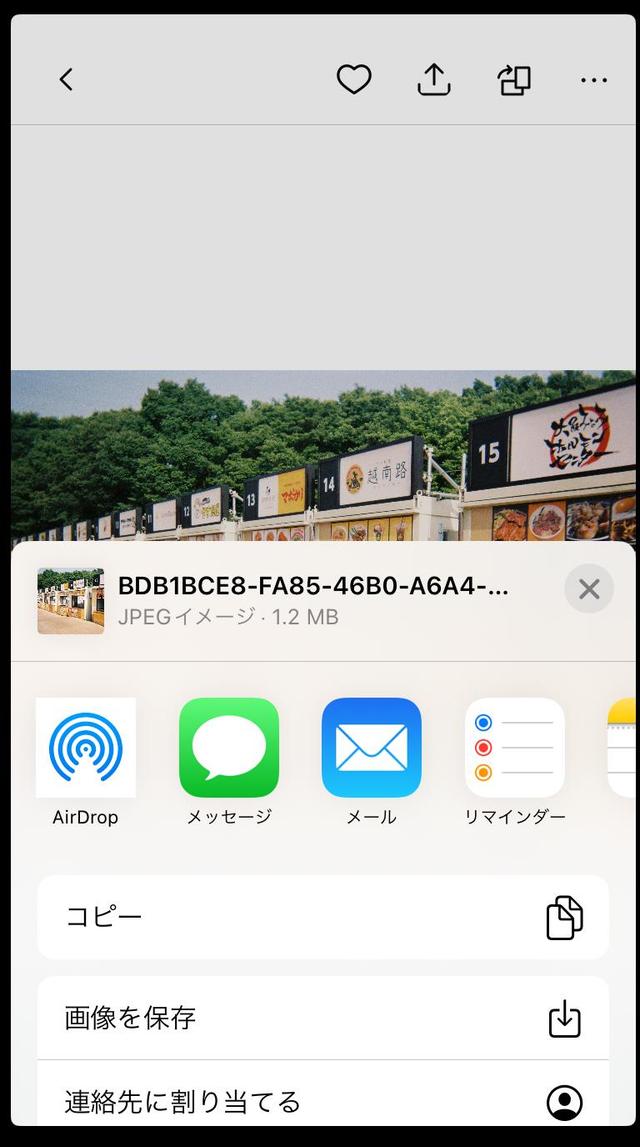The height and width of the screenshot is (1147, 640).
Task: Close the share sheet
Action: coord(589,589)
